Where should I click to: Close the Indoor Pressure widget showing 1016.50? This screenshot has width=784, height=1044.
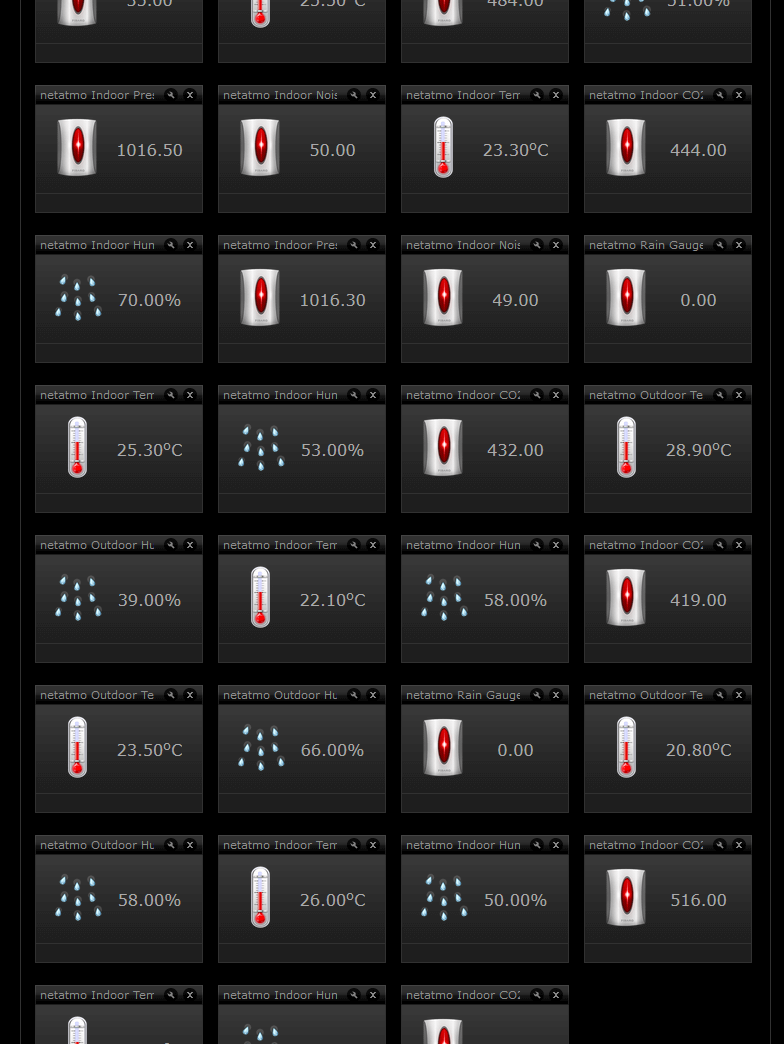(x=190, y=95)
